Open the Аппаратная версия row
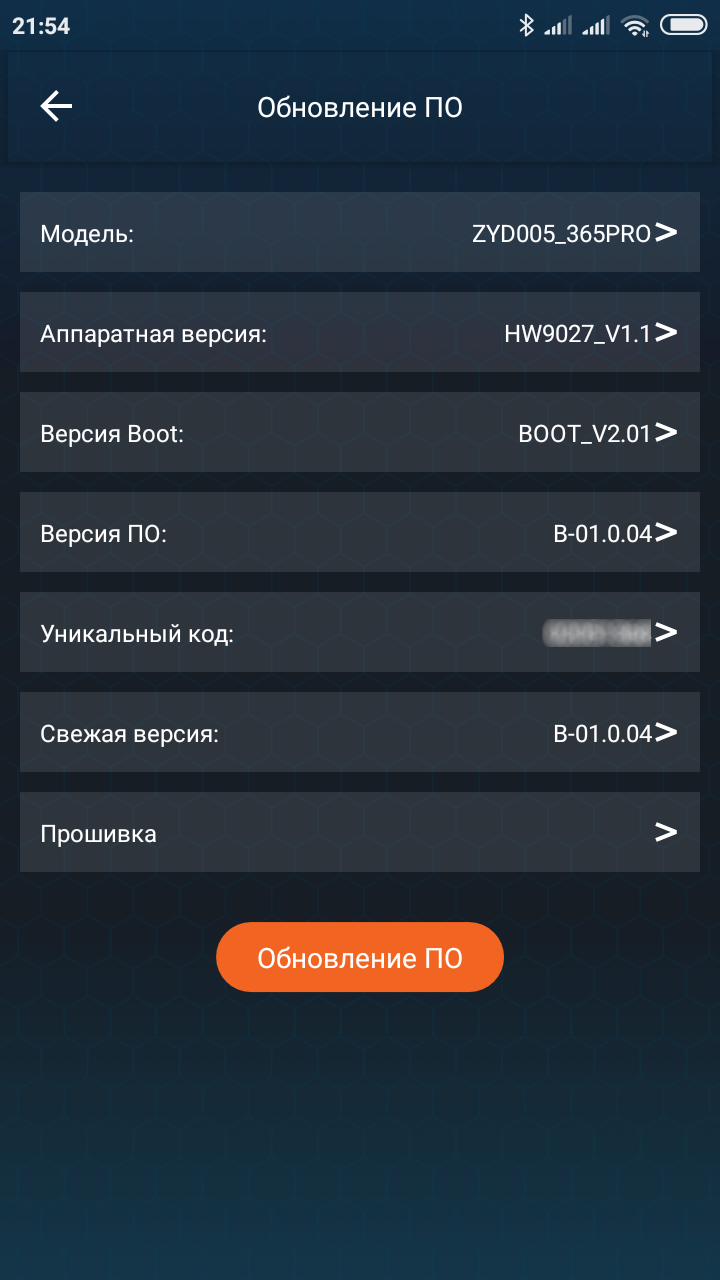Image resolution: width=720 pixels, height=1280 pixels. [x=360, y=332]
